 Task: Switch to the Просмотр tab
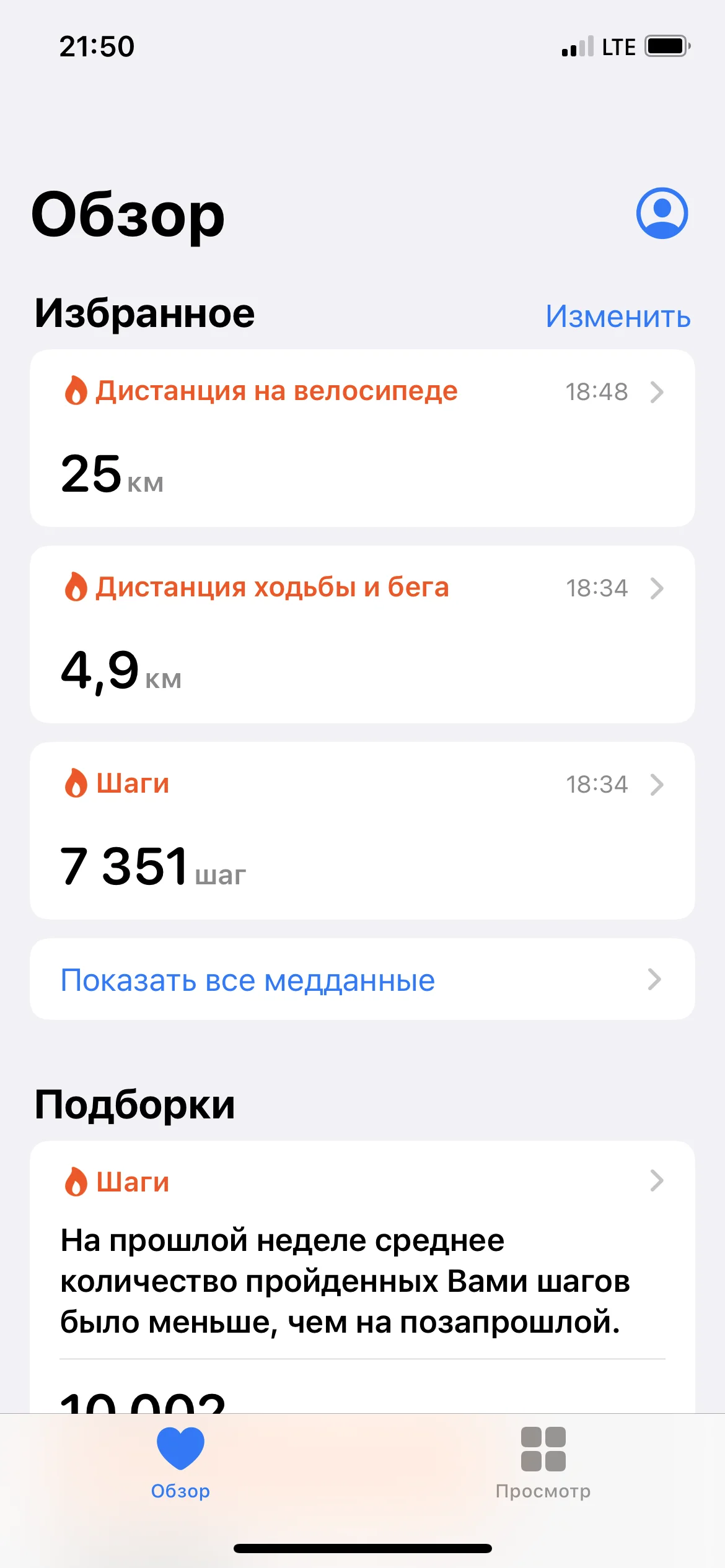point(543,1463)
